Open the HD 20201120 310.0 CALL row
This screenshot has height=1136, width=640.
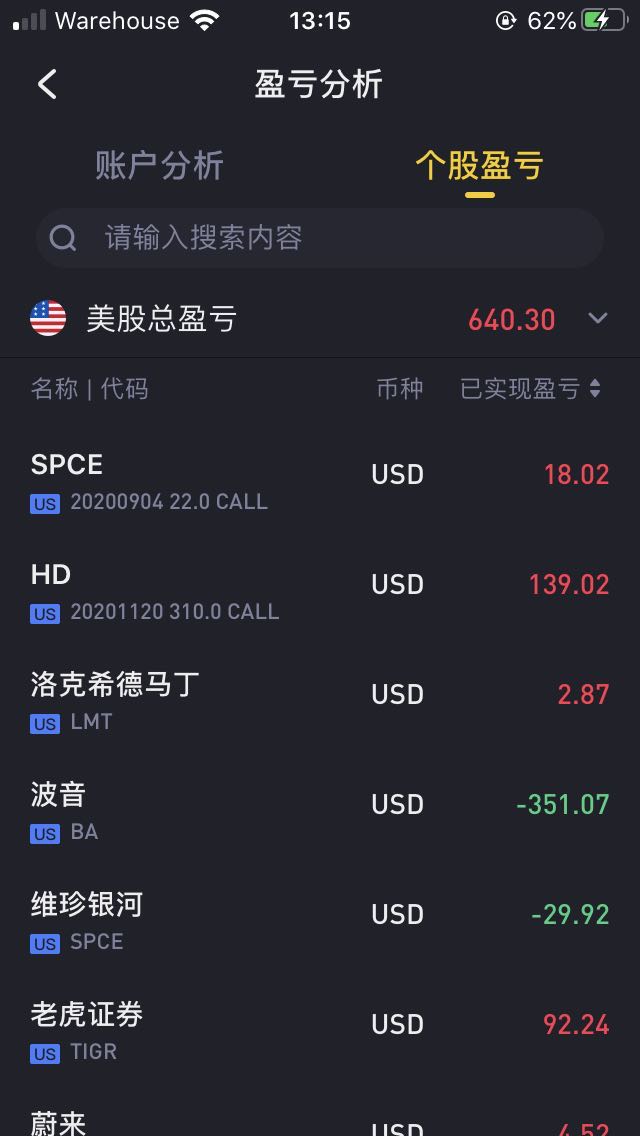pyautogui.click(x=320, y=592)
